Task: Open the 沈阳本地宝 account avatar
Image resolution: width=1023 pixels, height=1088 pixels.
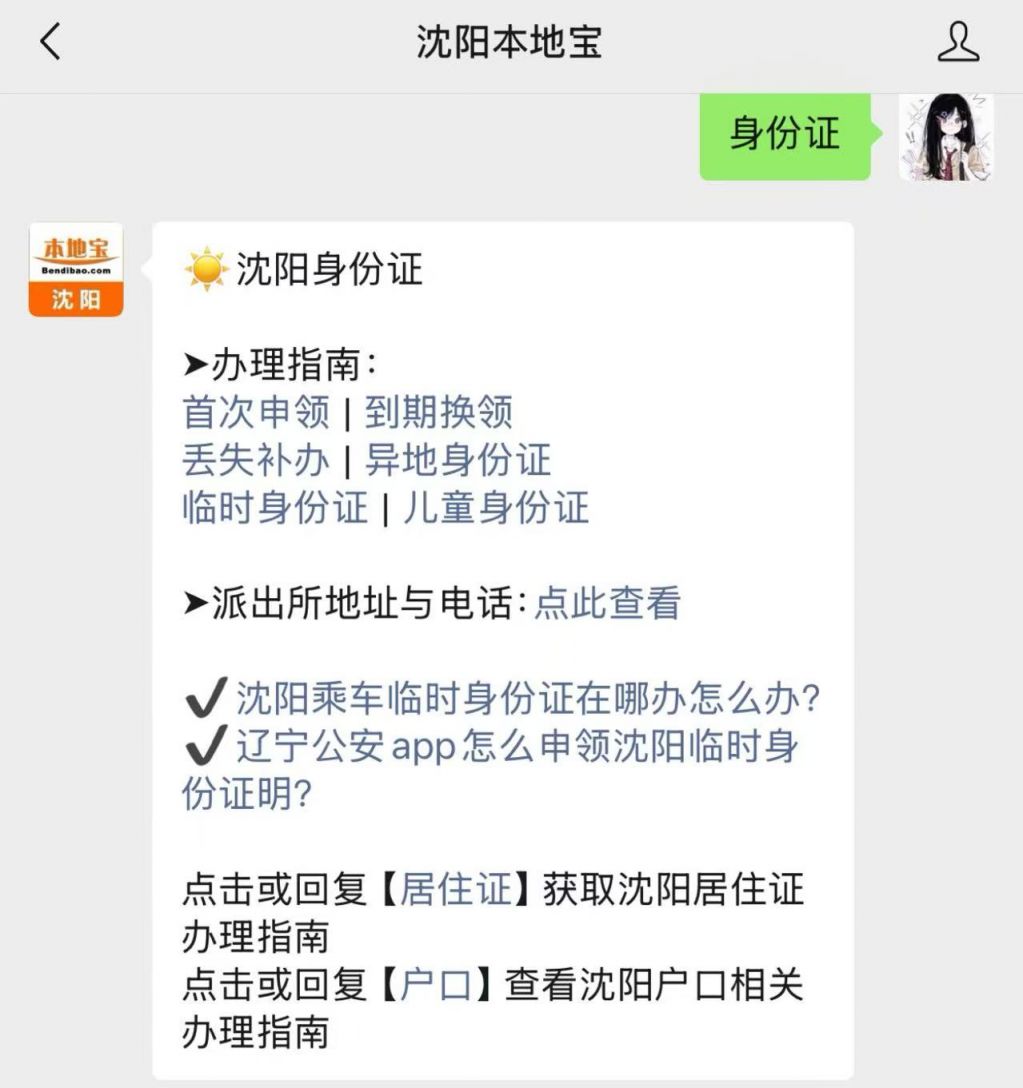Action: pos(76,270)
